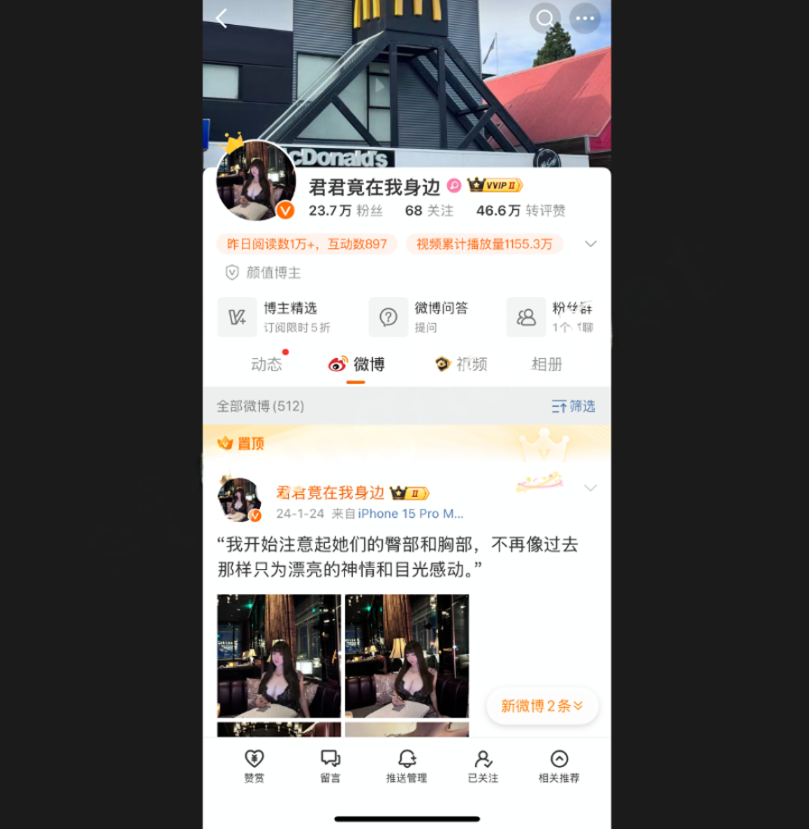Image resolution: width=809 pixels, height=829 pixels.
Task: Go back using the top-left arrow
Action: pyautogui.click(x=222, y=18)
